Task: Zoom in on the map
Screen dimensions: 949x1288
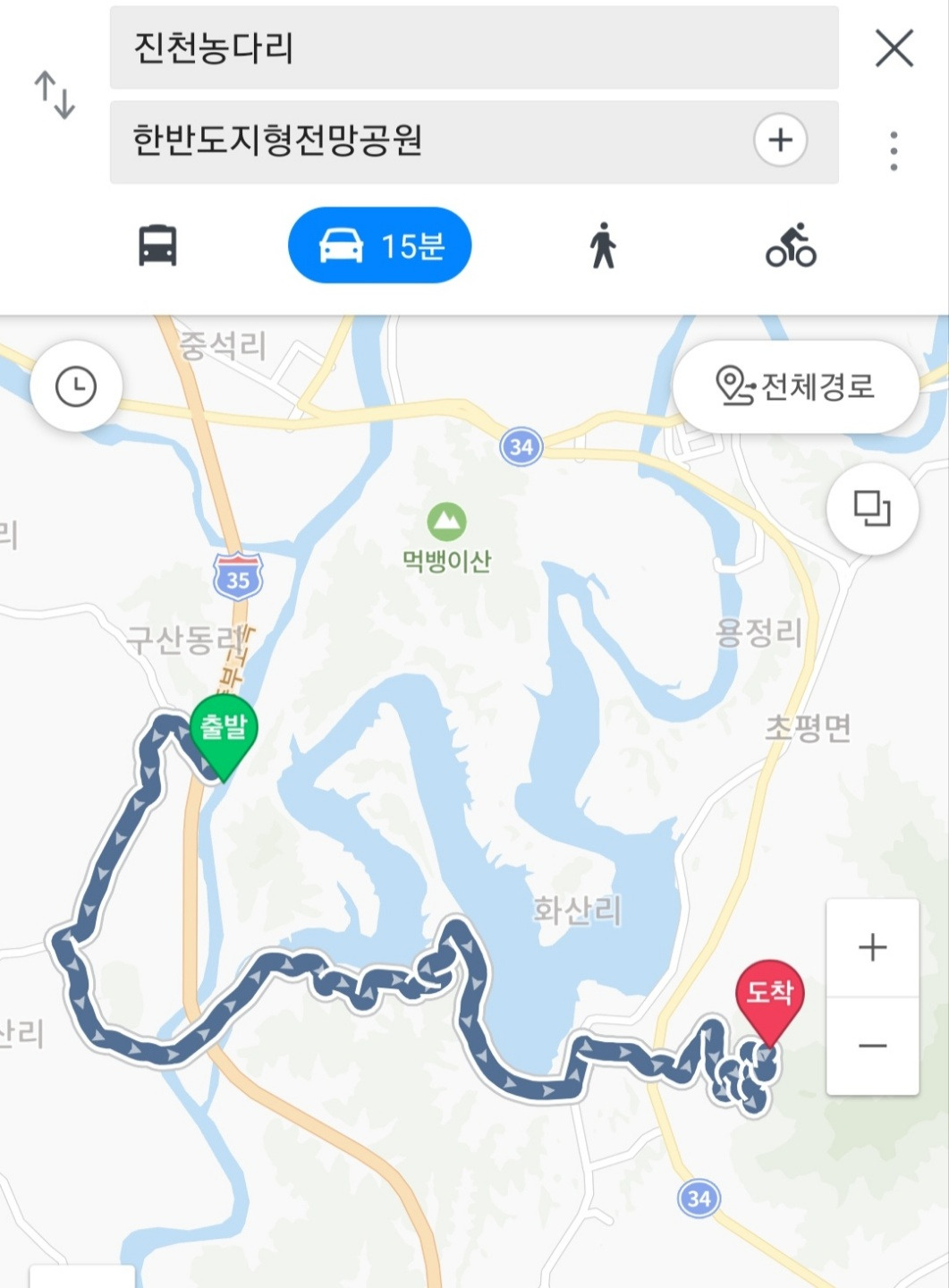Action: point(873,948)
